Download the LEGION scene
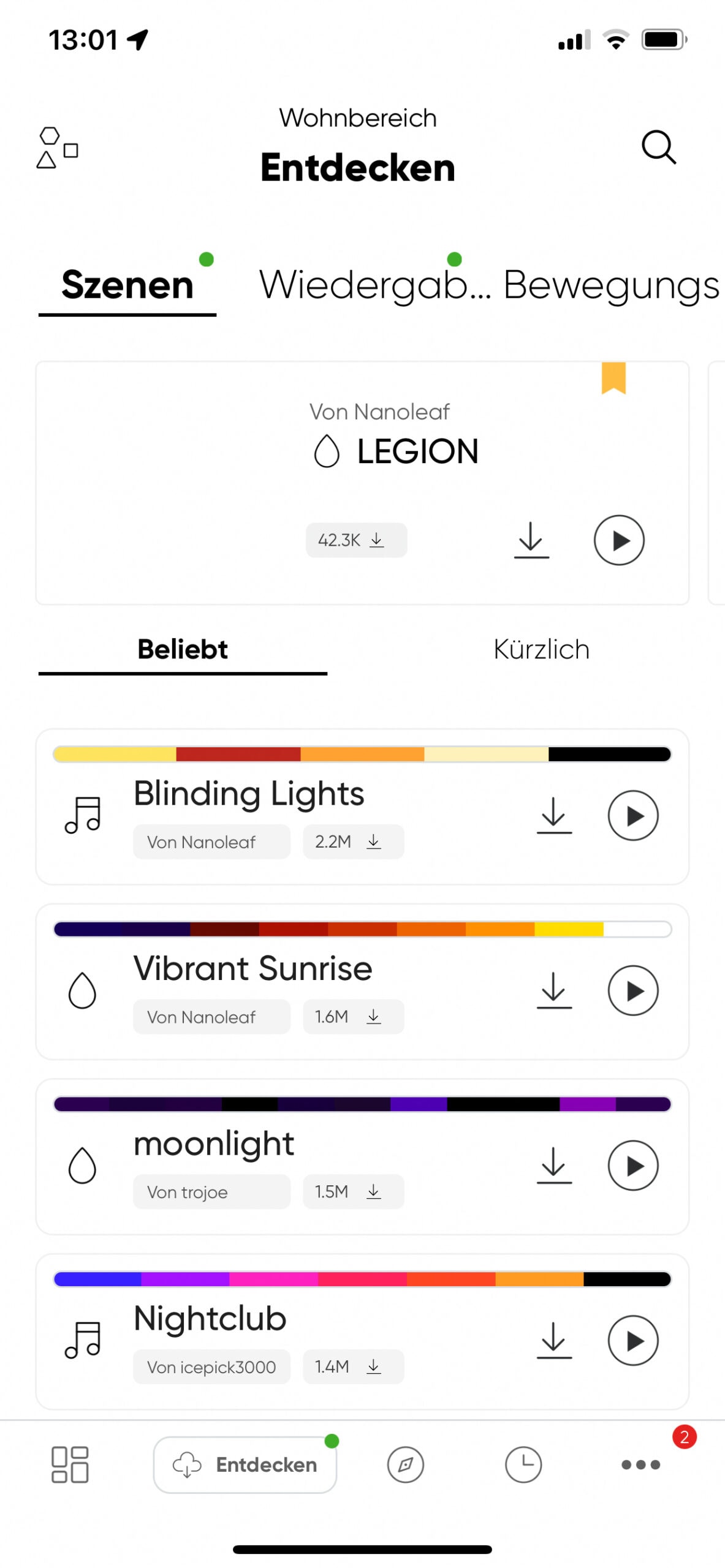The image size is (725, 1568). pyautogui.click(x=531, y=540)
